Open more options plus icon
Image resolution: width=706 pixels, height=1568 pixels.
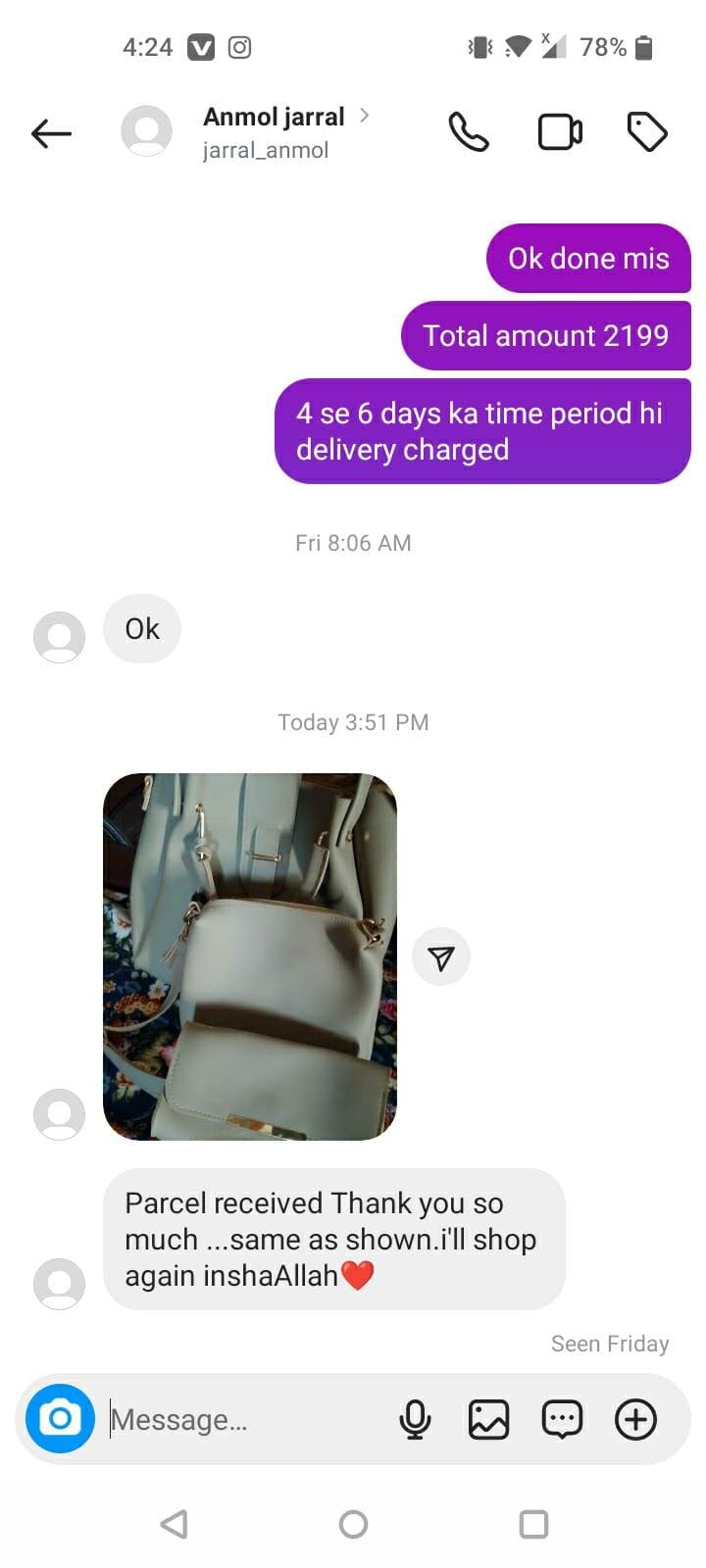(x=635, y=1419)
